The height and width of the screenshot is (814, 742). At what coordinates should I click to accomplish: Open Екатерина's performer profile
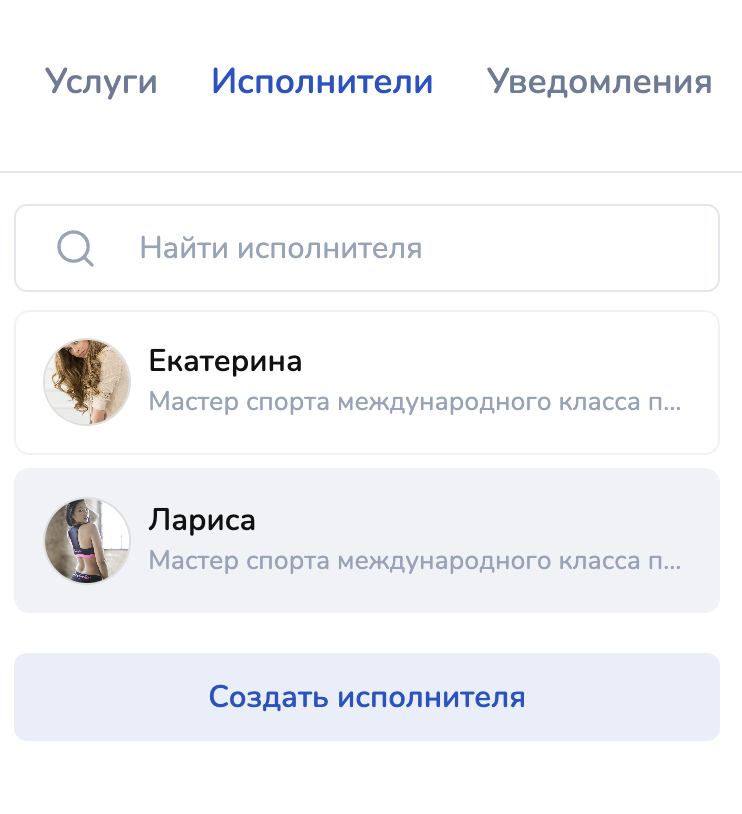click(x=367, y=382)
